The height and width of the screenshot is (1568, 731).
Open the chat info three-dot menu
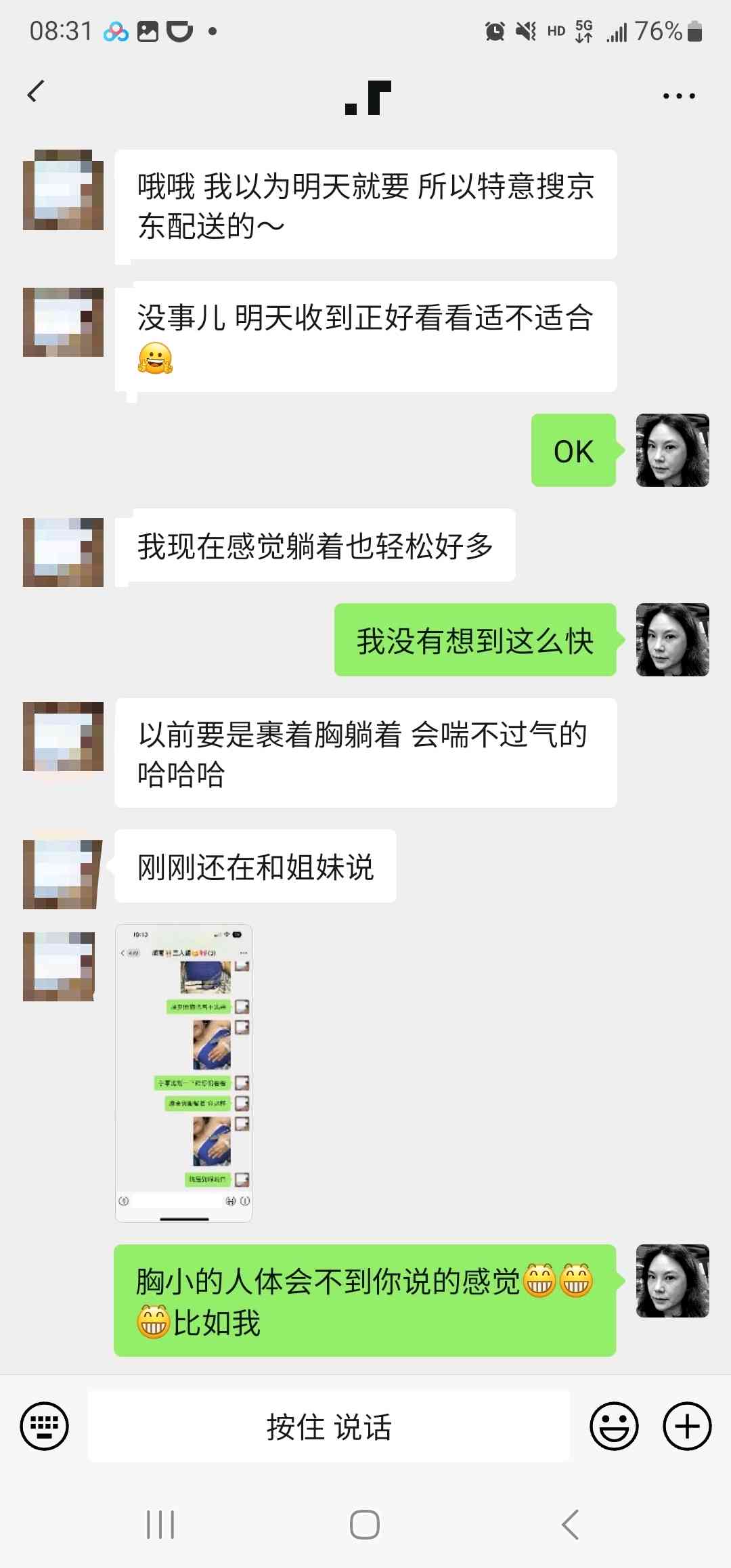click(678, 96)
